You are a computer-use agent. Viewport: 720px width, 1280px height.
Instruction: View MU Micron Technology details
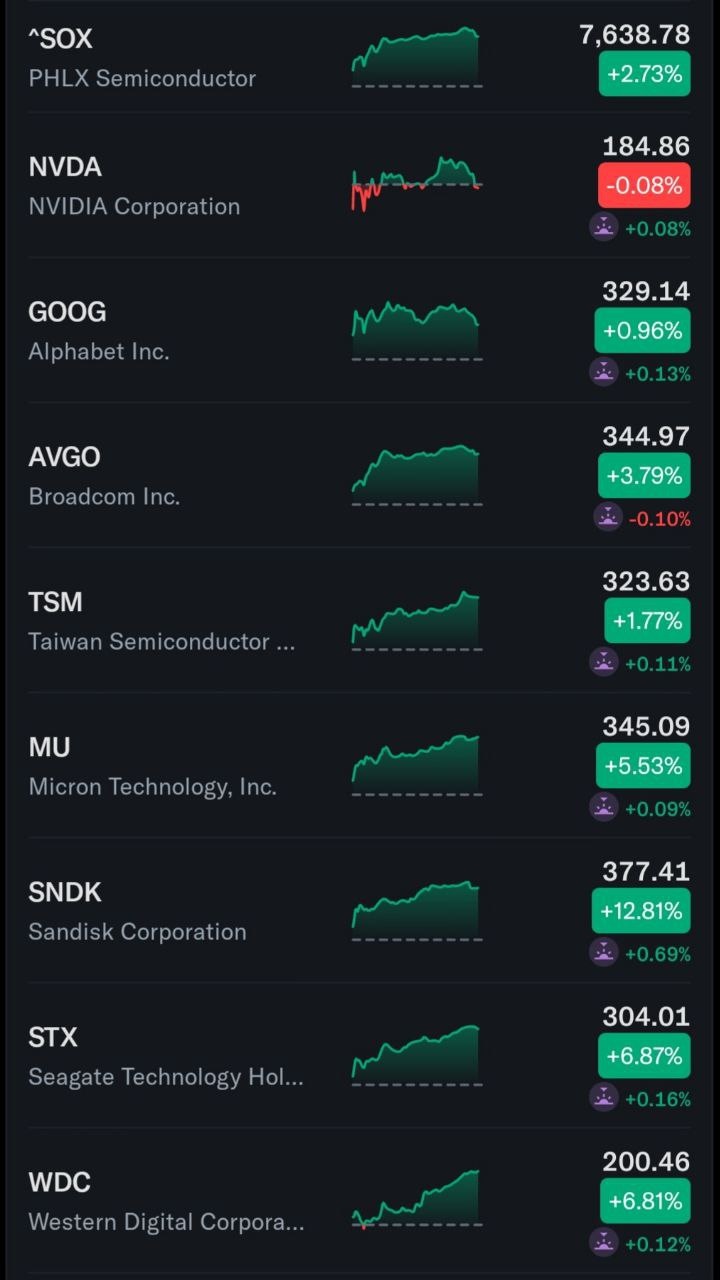pyautogui.click(x=152, y=766)
